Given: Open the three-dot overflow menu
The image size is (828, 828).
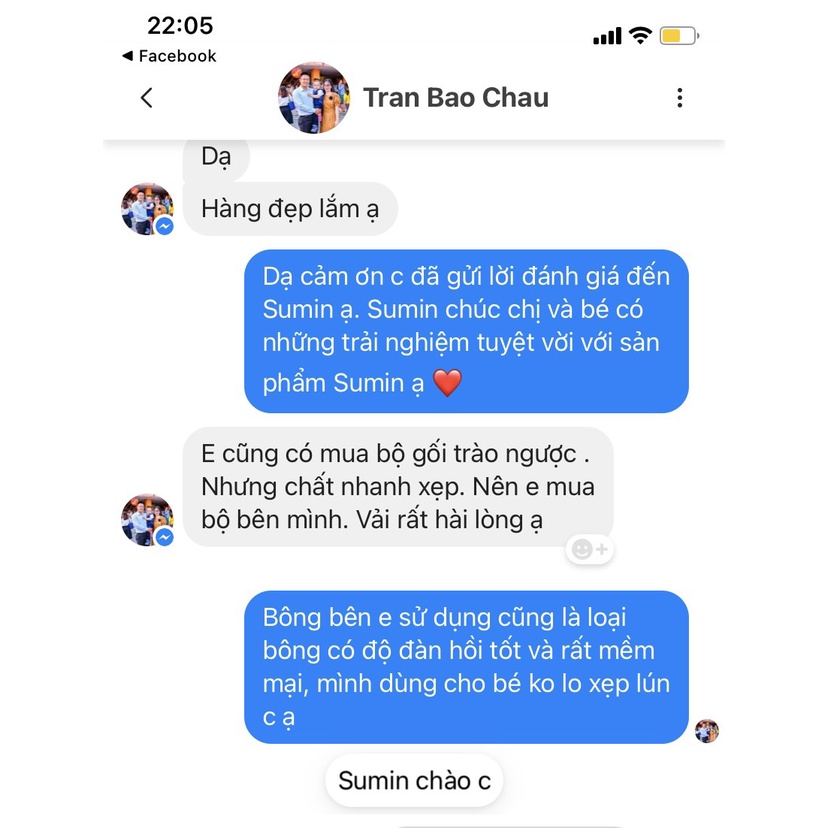Looking at the screenshot, I should 680,98.
